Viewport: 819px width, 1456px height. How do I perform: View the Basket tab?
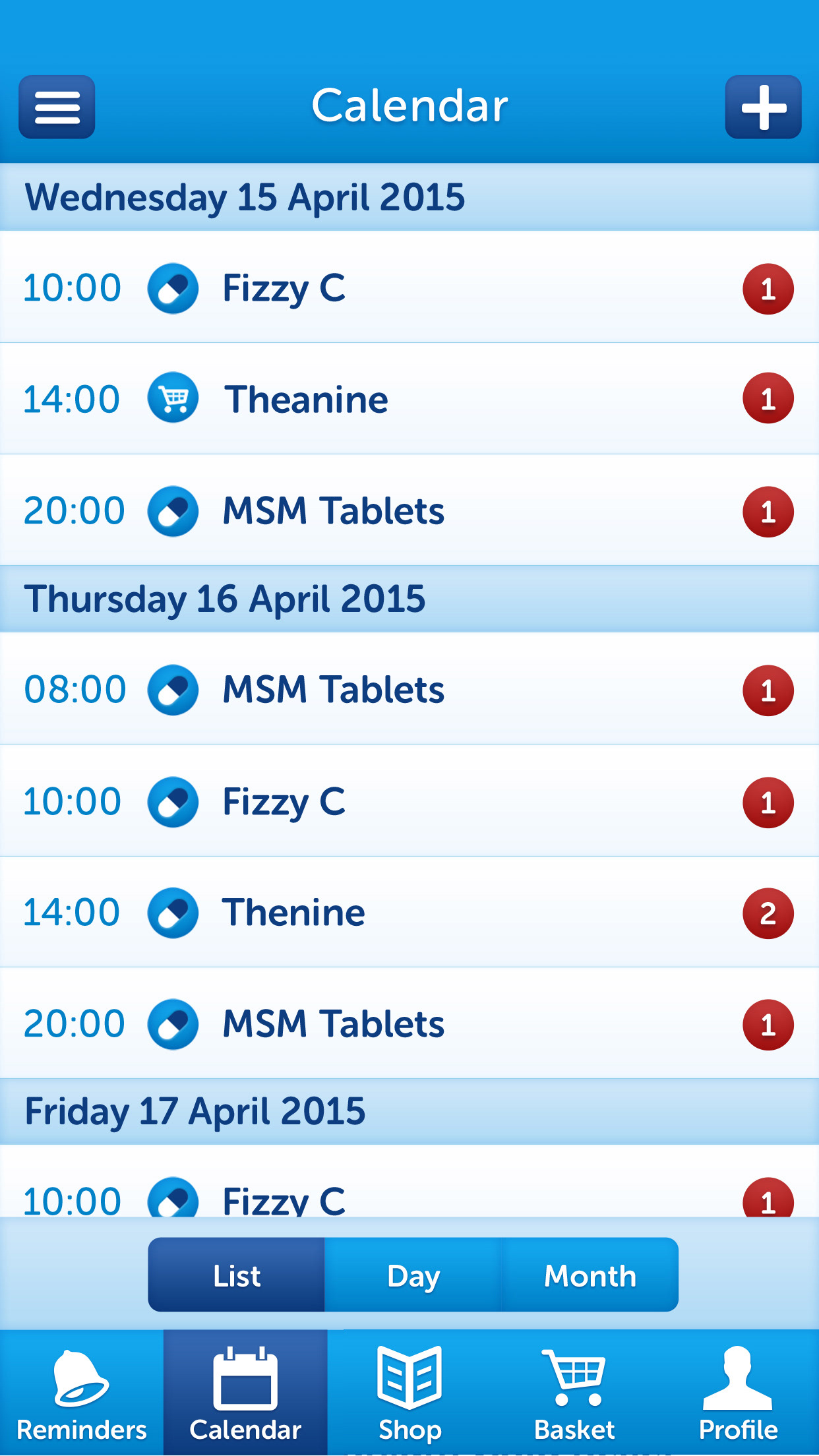point(574,1393)
